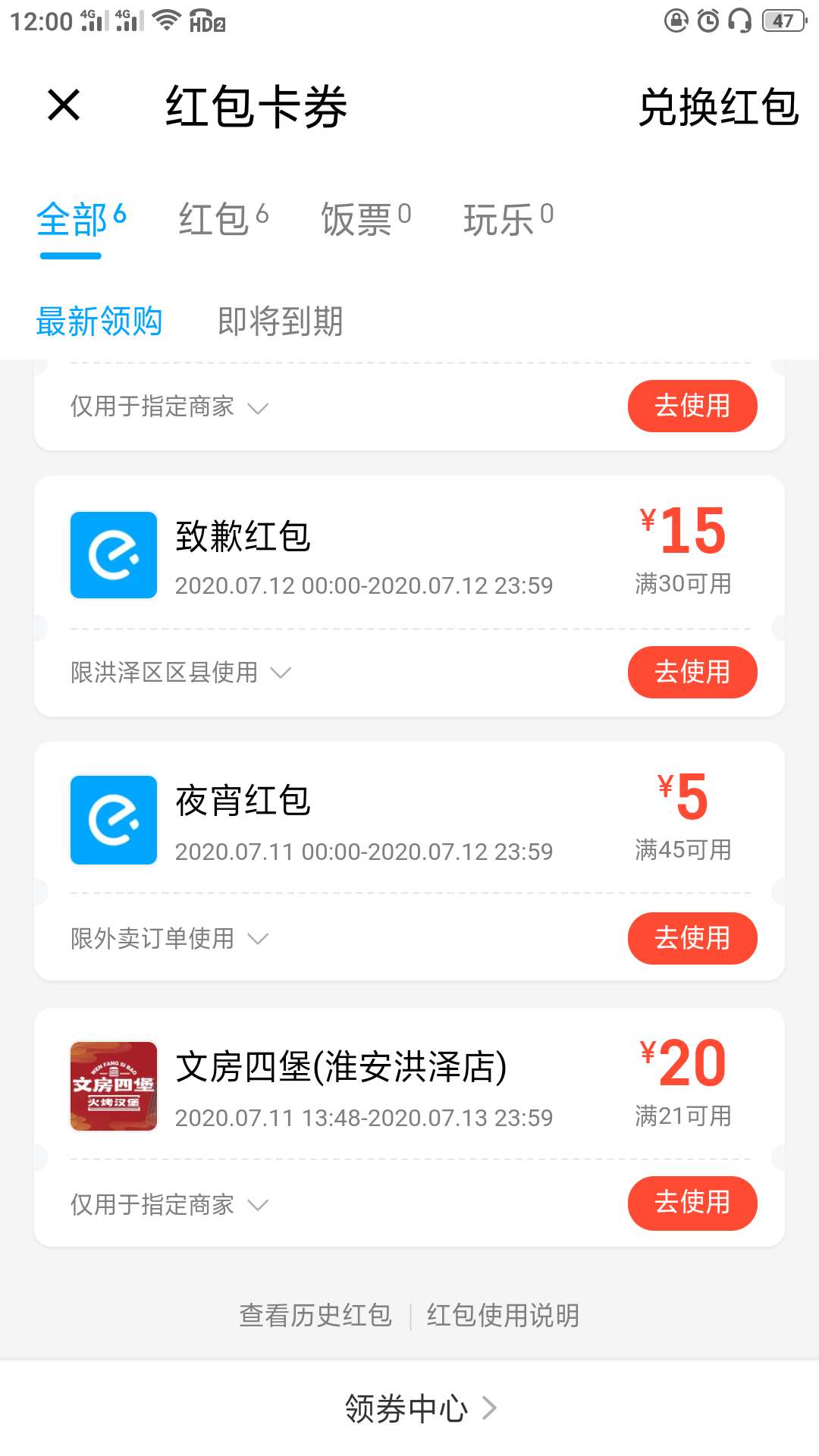Use the 致歉红包 ¥15 coupon
The width and height of the screenshot is (819, 1456).
point(692,672)
